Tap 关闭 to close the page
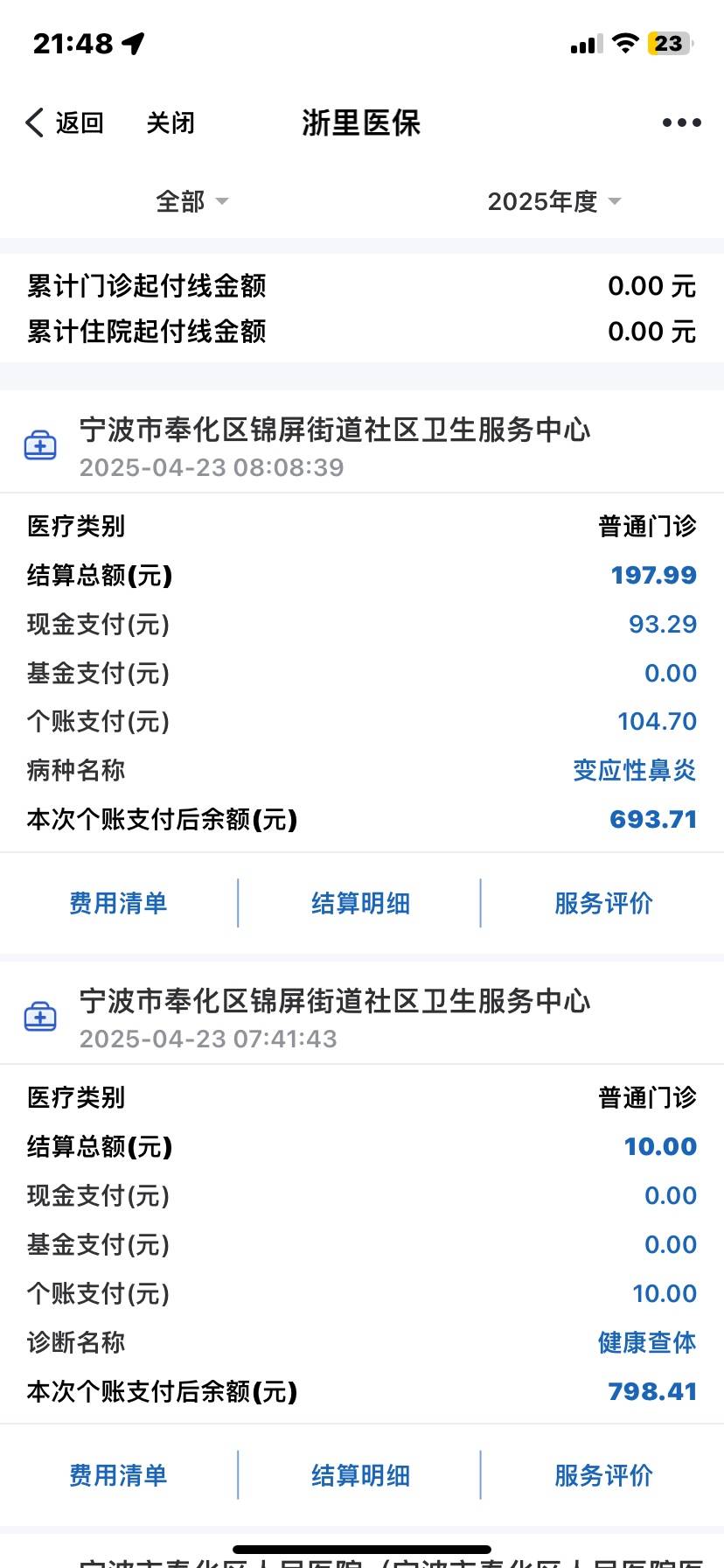Screen dimensions: 724x1568 click(x=171, y=123)
